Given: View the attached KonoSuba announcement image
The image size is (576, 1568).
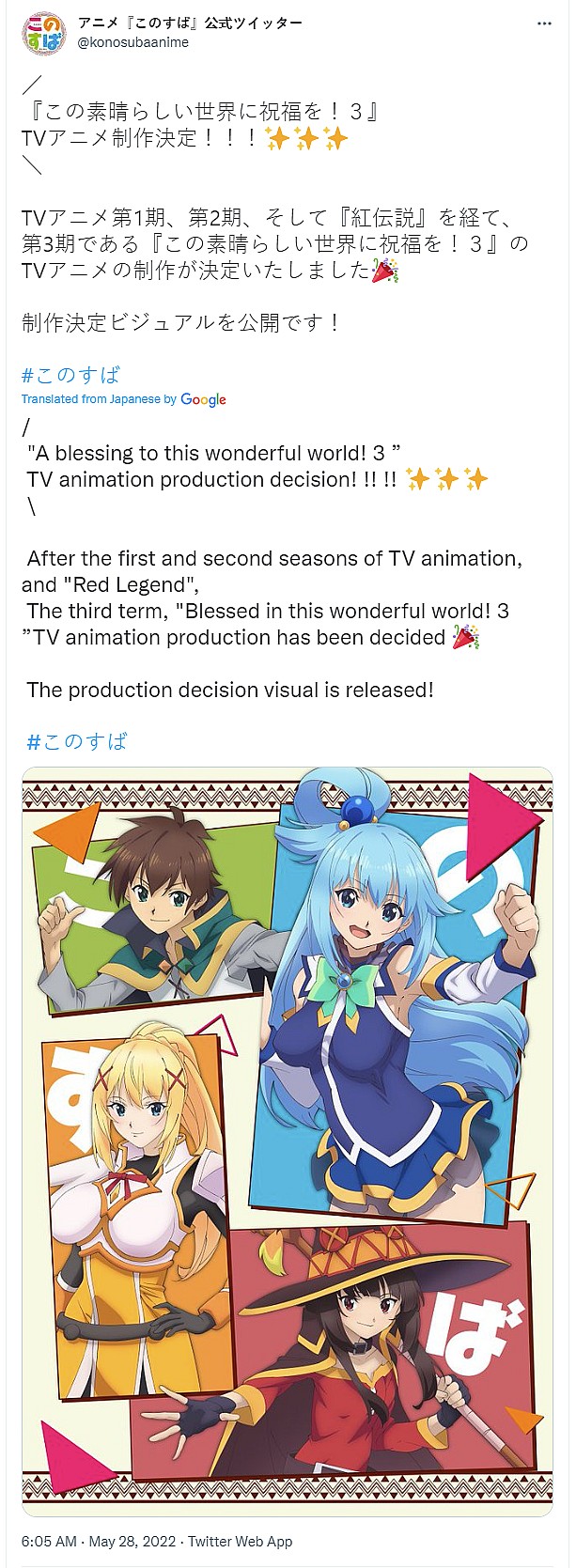Looking at the screenshot, I should pos(287,1140).
